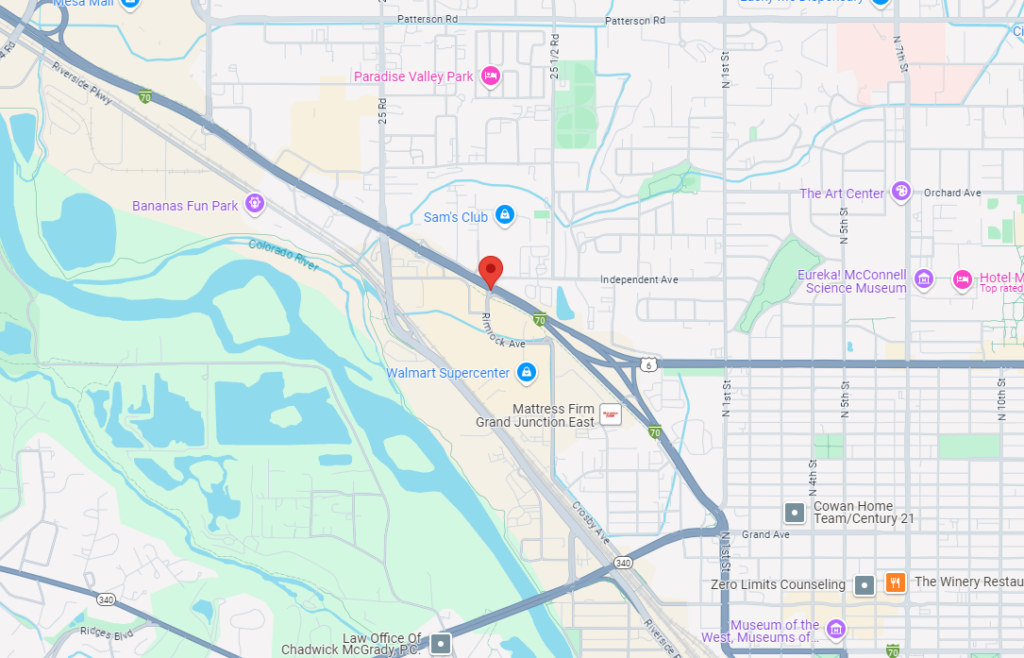Screen dimensions: 1024x658
Task: Open The Art Center marker
Action: (x=901, y=192)
